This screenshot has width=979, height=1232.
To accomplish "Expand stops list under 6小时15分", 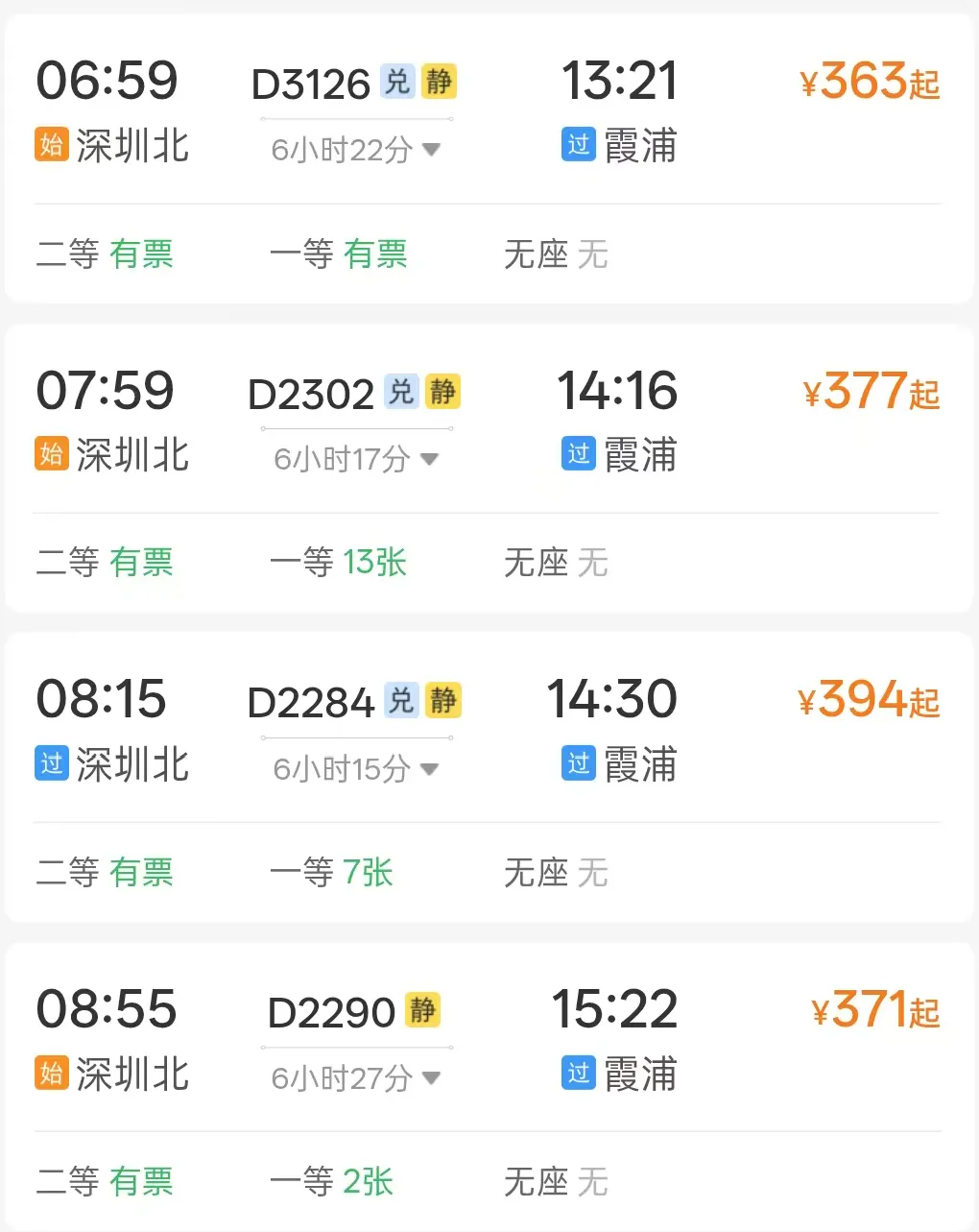I will point(356,769).
